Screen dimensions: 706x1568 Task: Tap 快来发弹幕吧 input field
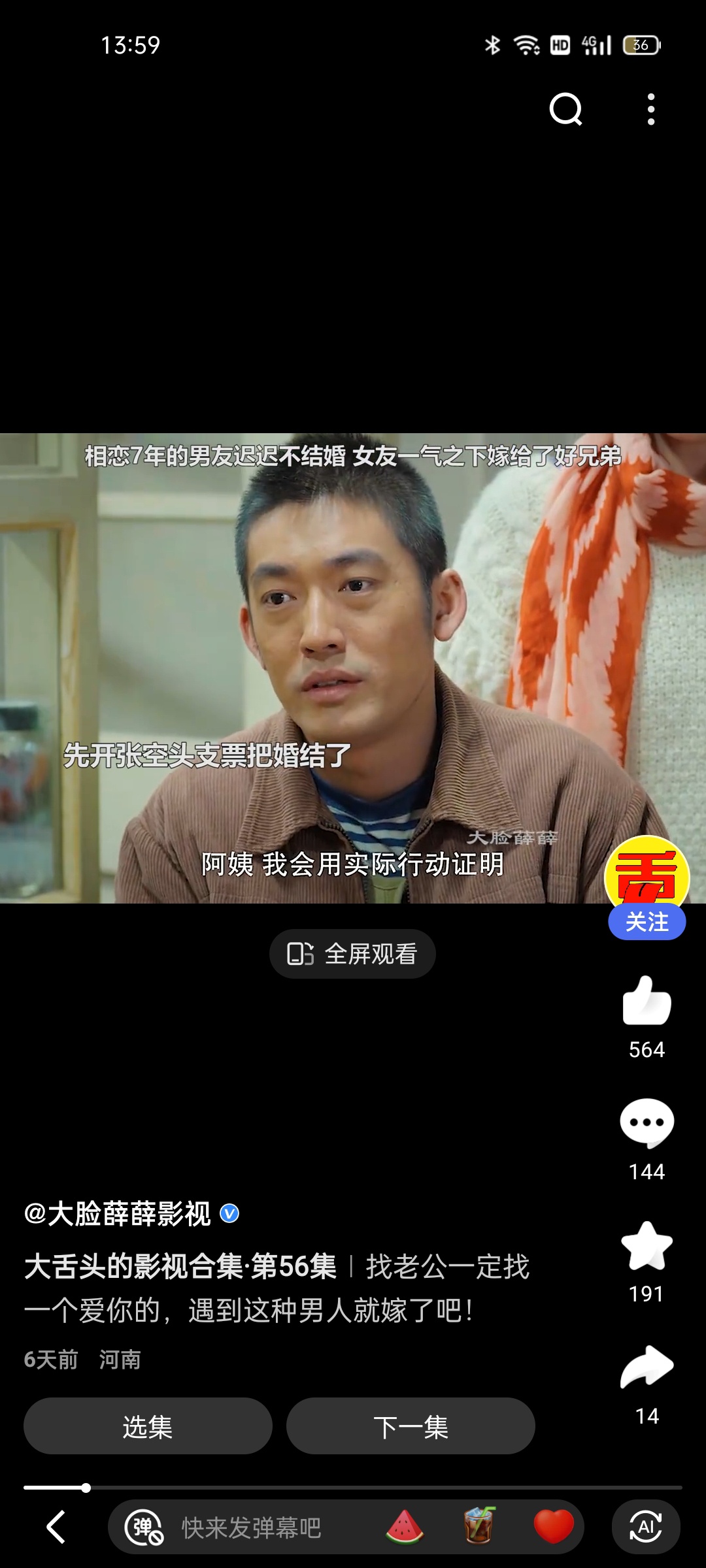click(252, 1527)
